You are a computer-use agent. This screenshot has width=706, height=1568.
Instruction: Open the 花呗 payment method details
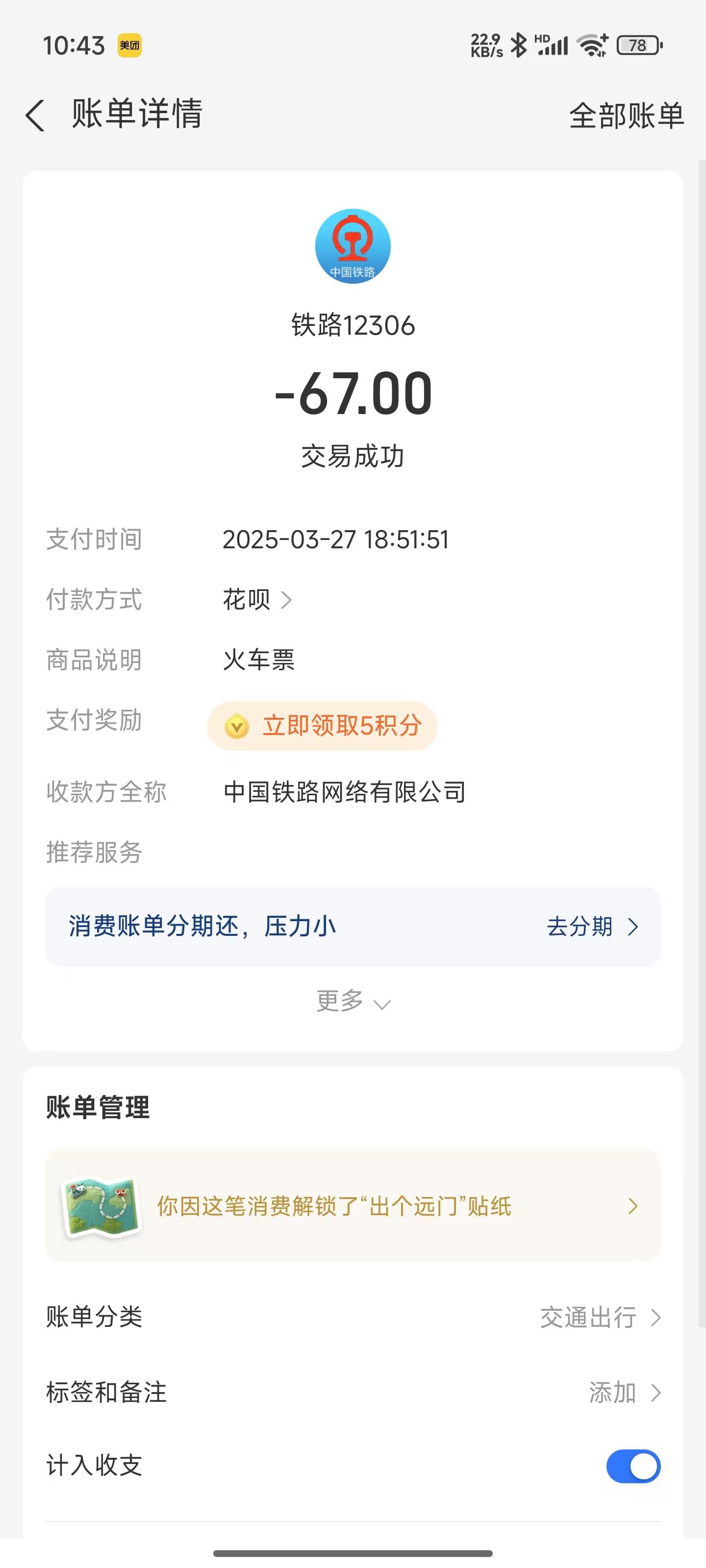click(257, 600)
